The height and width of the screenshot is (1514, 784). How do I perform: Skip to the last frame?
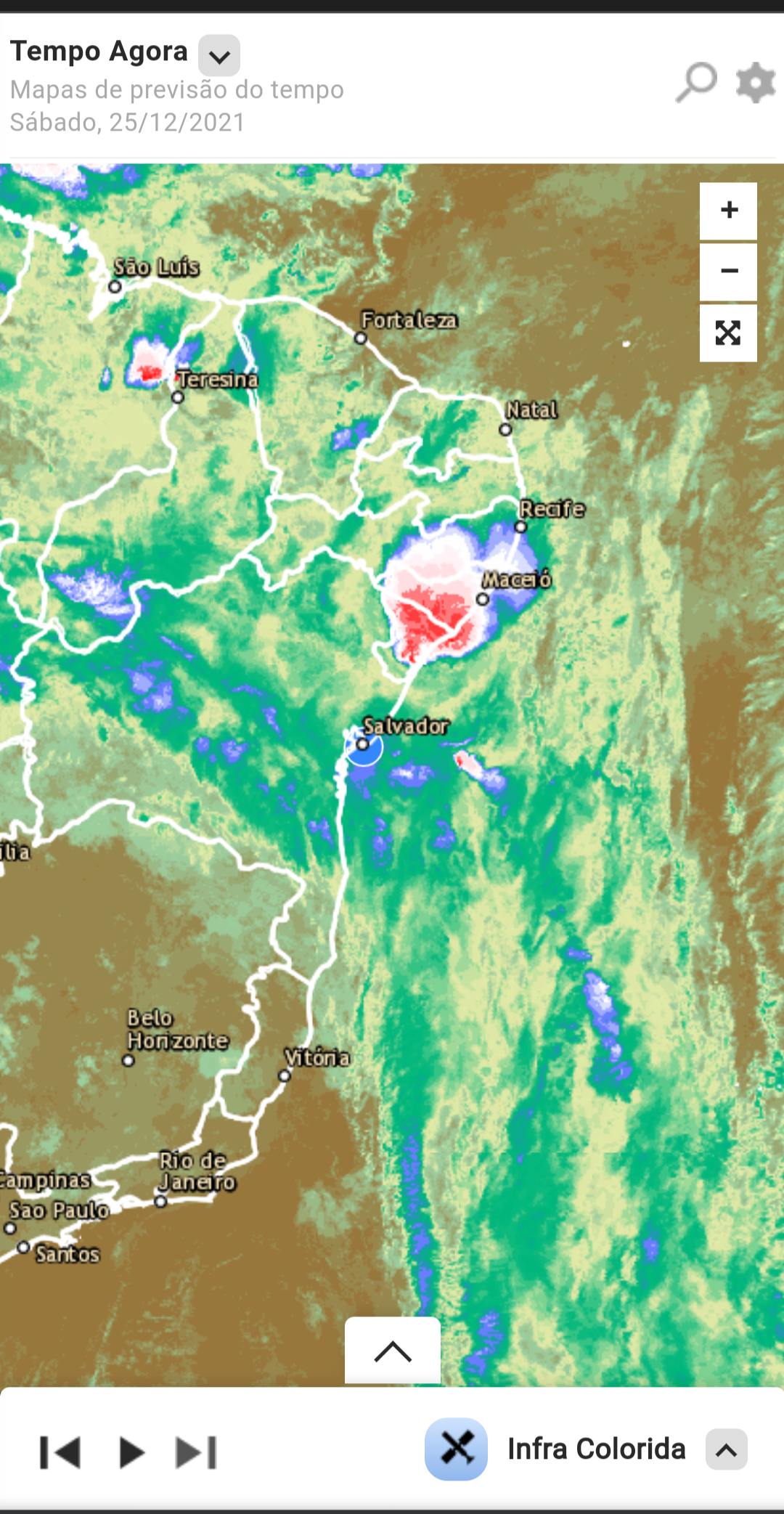click(197, 1452)
